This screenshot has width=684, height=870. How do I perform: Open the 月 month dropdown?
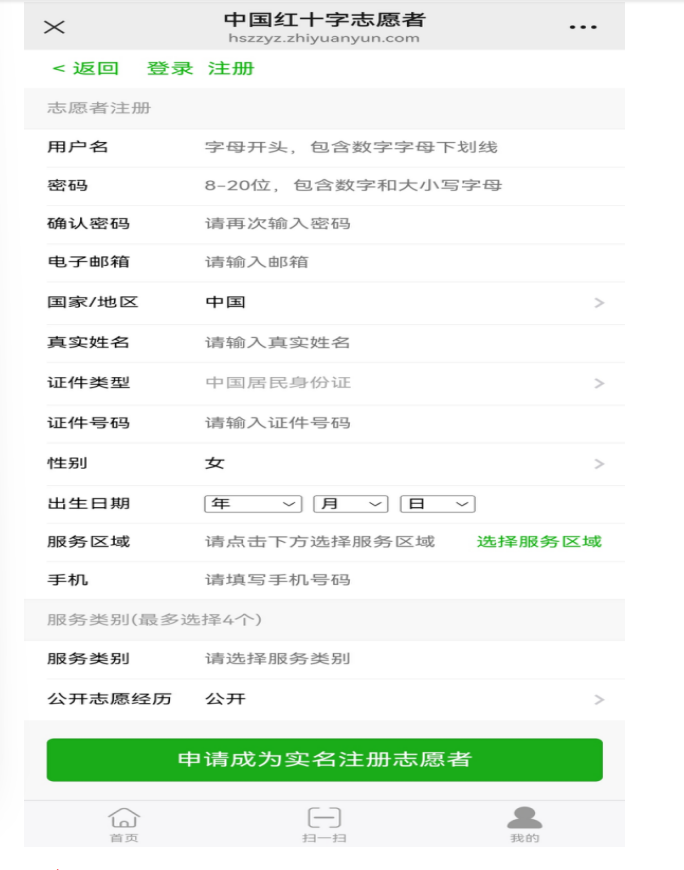(351, 504)
